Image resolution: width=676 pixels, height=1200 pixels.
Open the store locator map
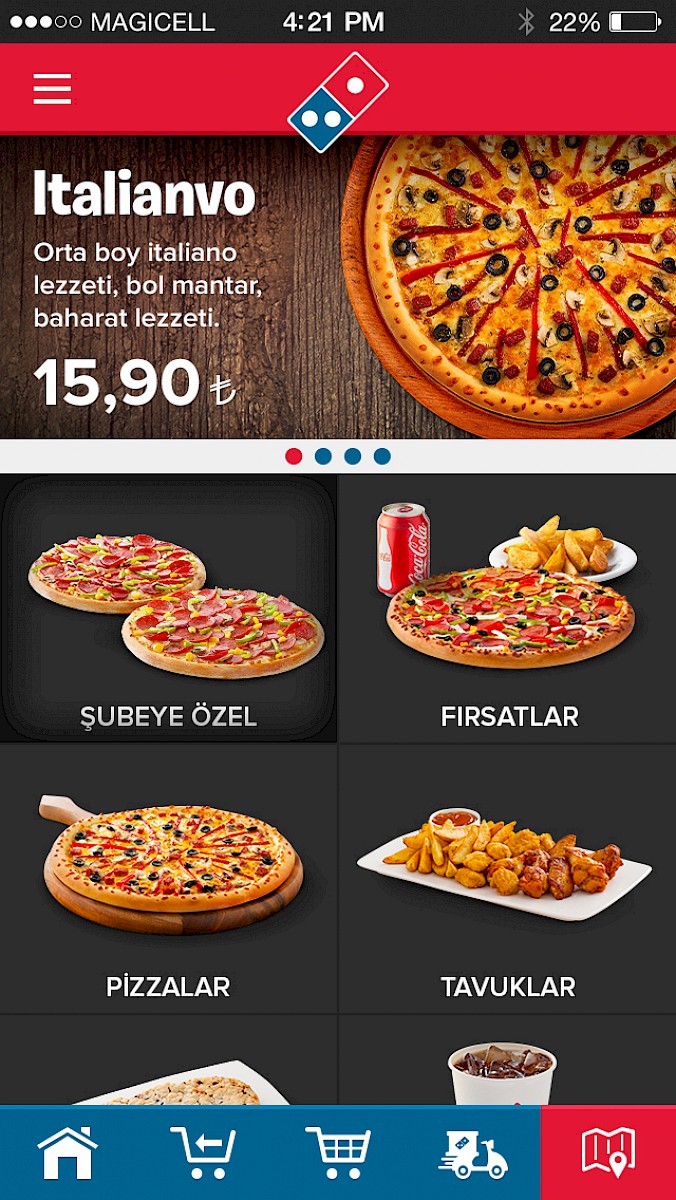click(x=608, y=1153)
